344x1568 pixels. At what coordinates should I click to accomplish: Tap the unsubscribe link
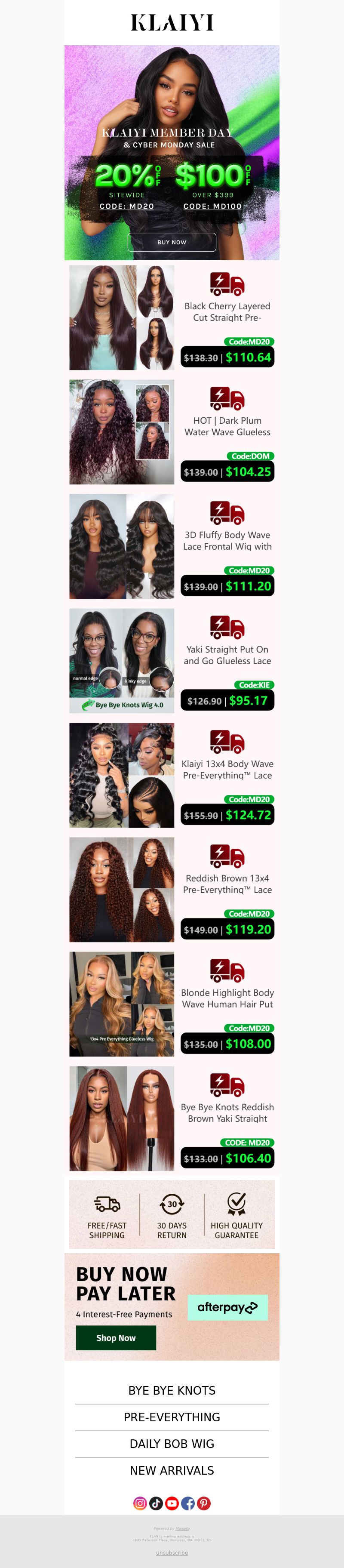[172, 1553]
